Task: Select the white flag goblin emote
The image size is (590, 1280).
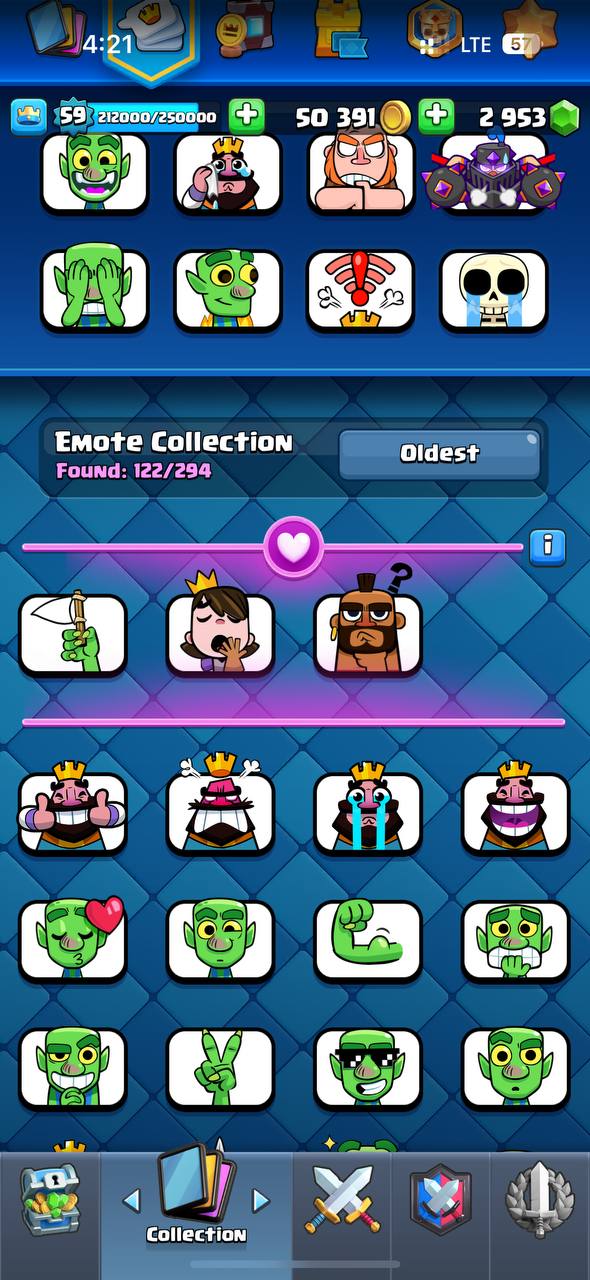Action: pyautogui.click(x=73, y=635)
